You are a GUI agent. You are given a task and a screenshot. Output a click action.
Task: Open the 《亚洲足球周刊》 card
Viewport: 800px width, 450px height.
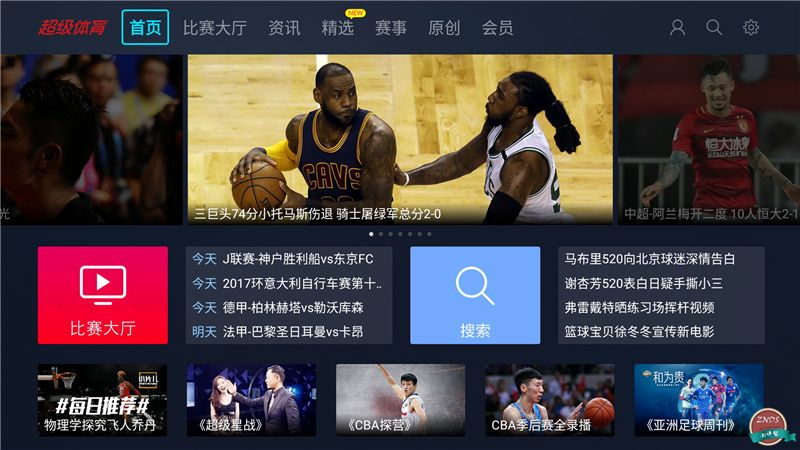698,400
